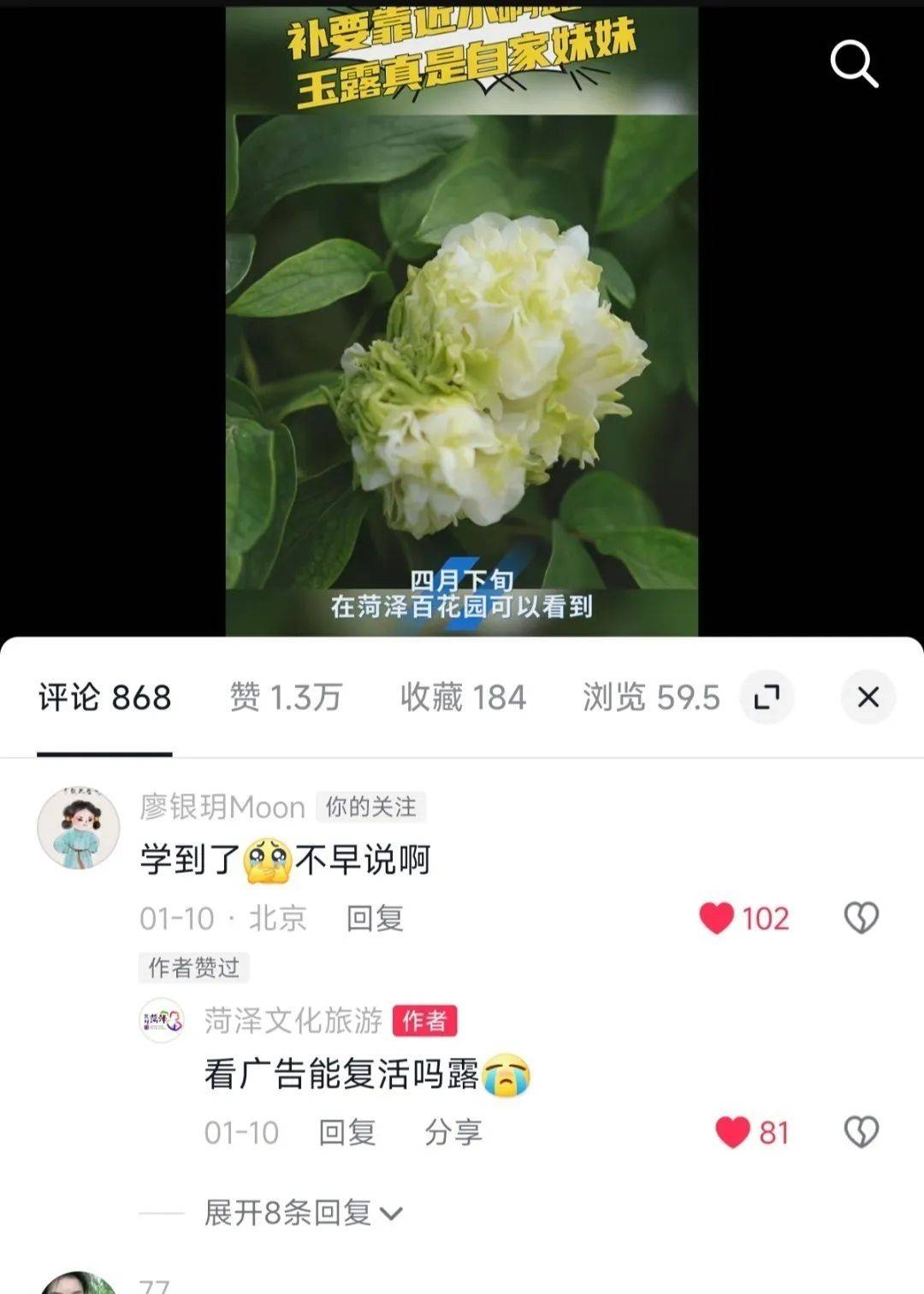Share 菏泽文化旅游's reply

(453, 1132)
